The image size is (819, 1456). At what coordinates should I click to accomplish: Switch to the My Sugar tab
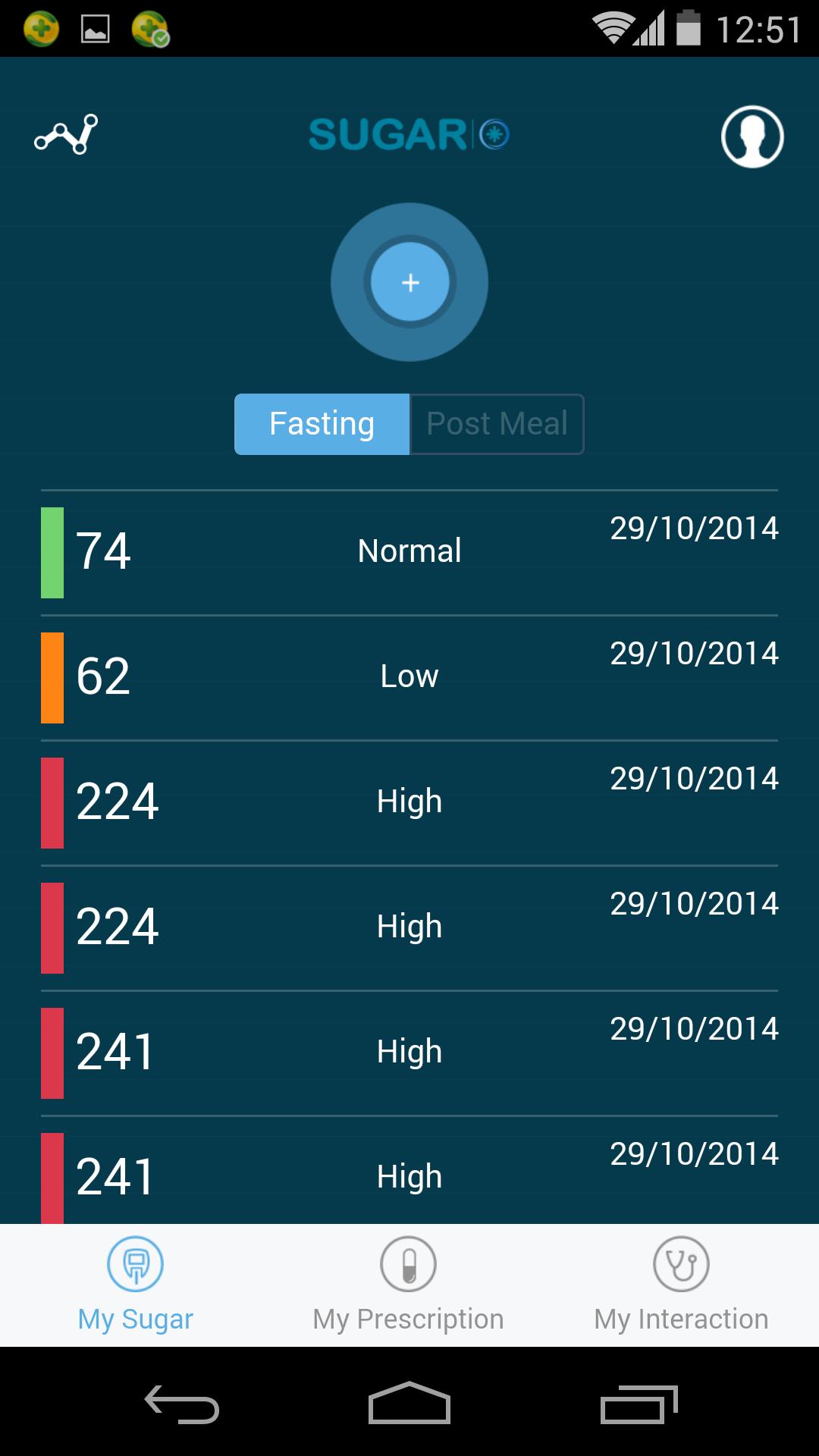pos(136,1285)
